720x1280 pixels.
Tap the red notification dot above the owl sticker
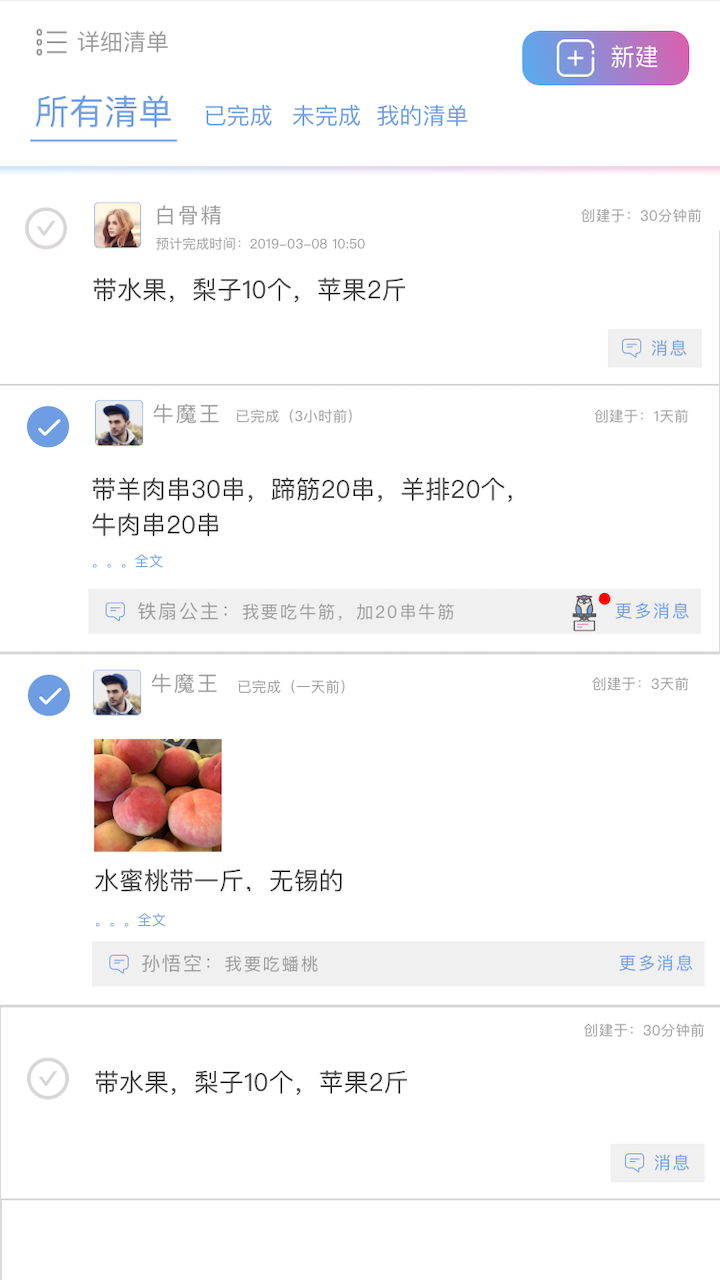[x=603, y=596]
